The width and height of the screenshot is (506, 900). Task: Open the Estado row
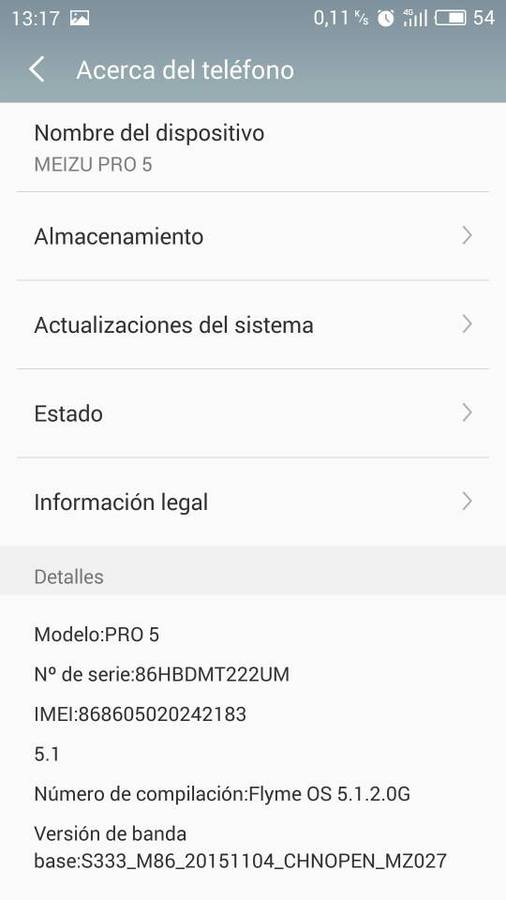click(x=253, y=413)
